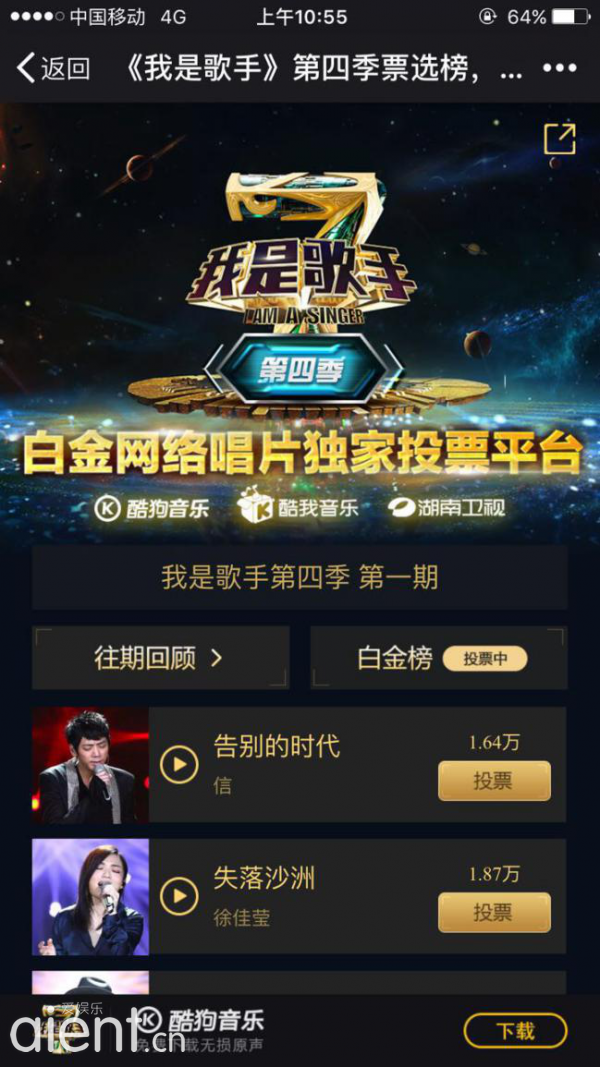Play the song 告别的时代
The height and width of the screenshot is (1067, 600).
pos(180,765)
